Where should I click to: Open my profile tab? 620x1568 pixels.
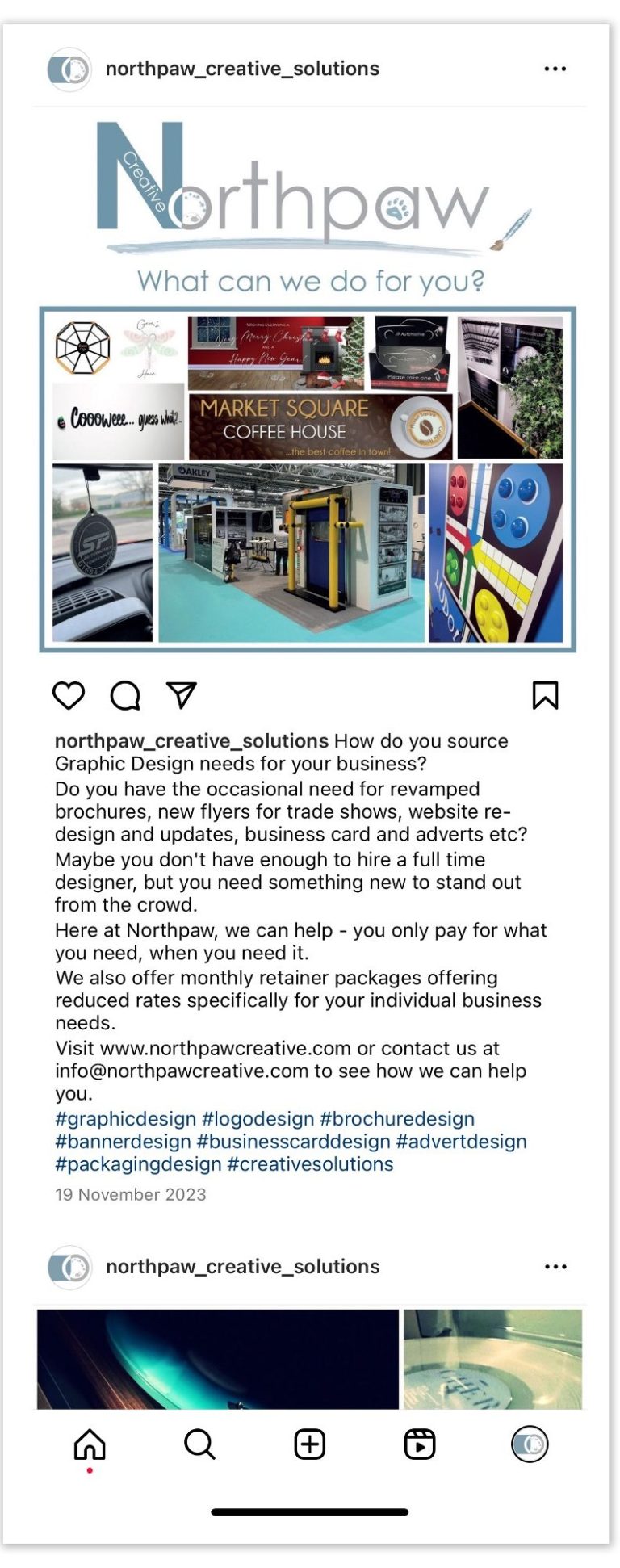pos(530,1444)
